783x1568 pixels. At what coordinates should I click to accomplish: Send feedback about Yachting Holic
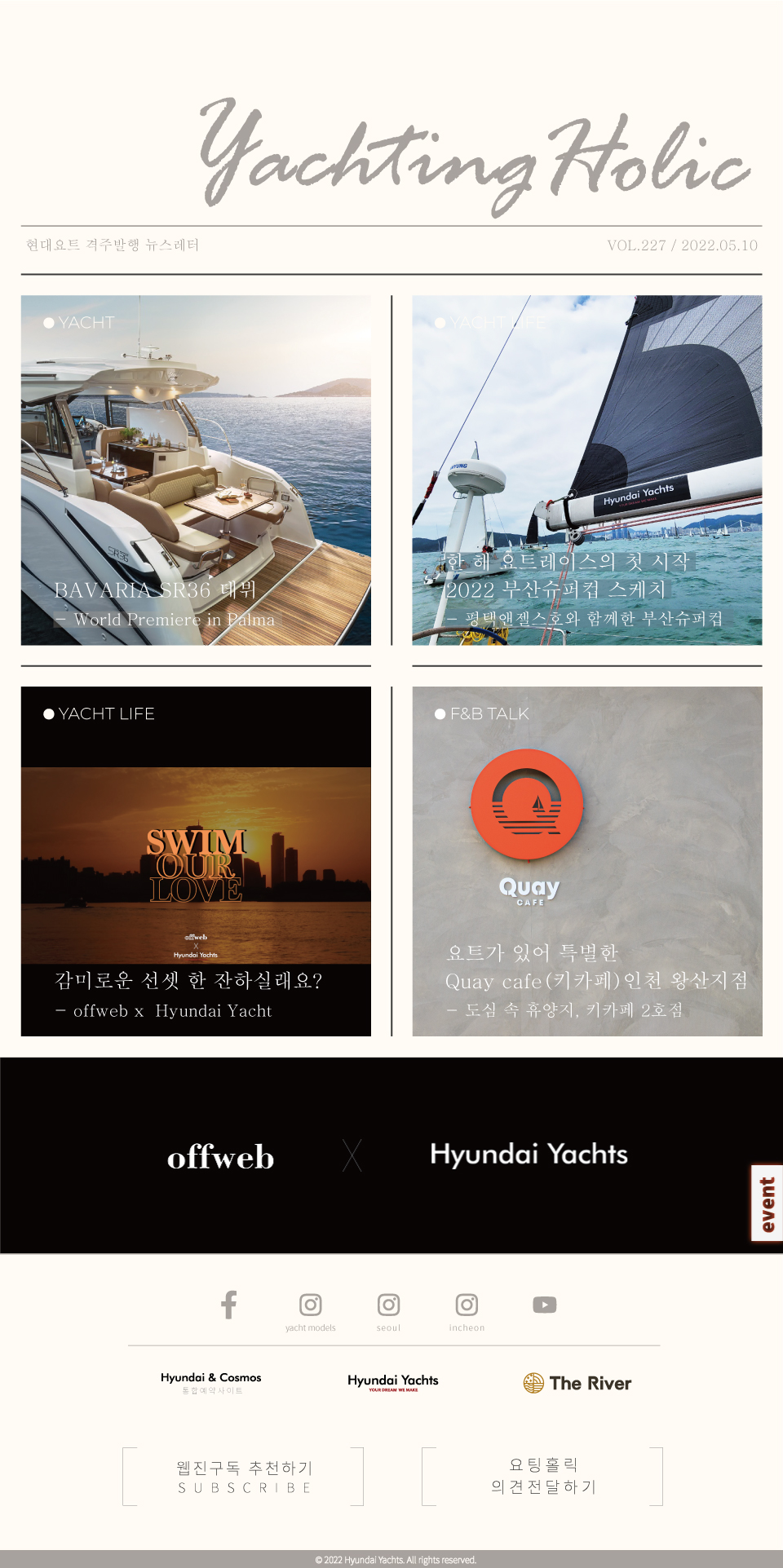542,1476
